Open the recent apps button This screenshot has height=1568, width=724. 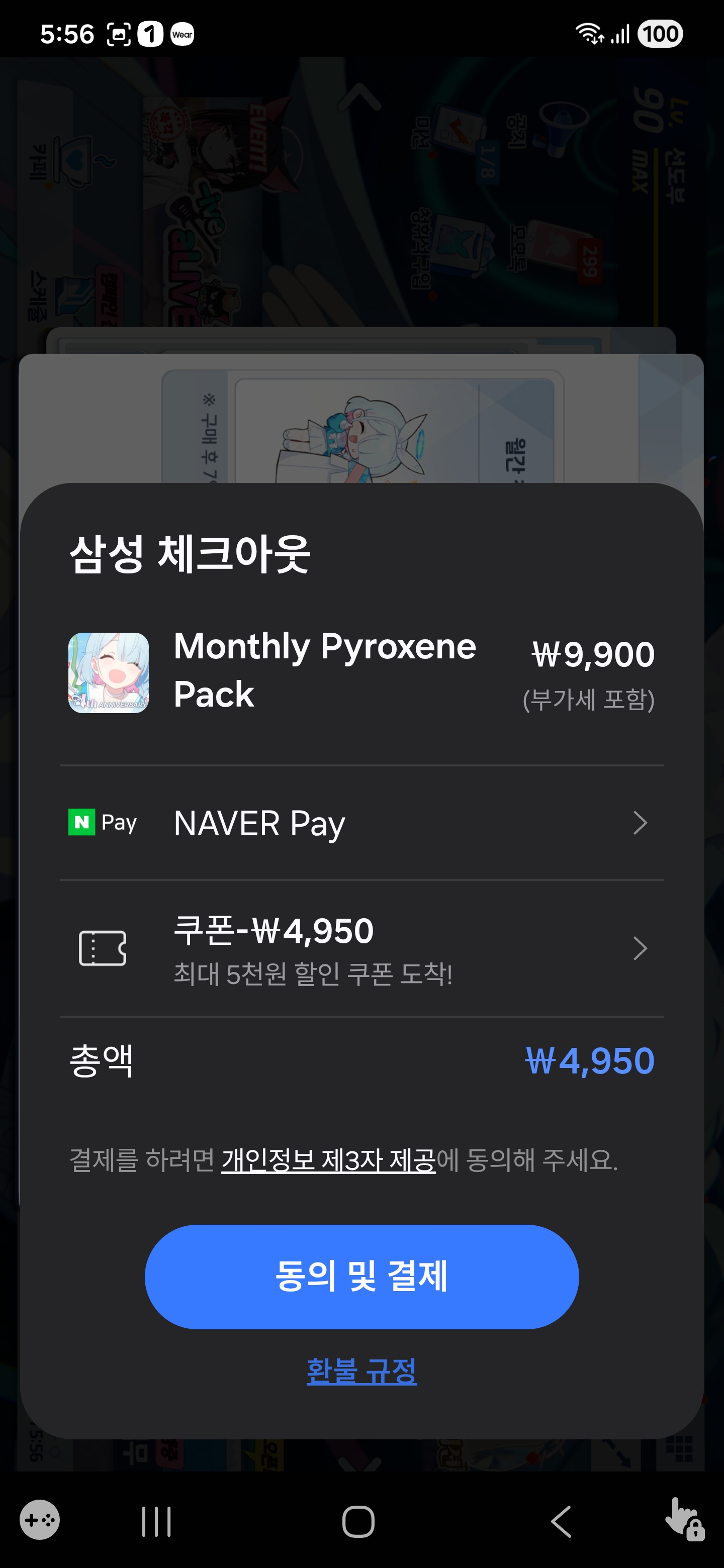156,1521
